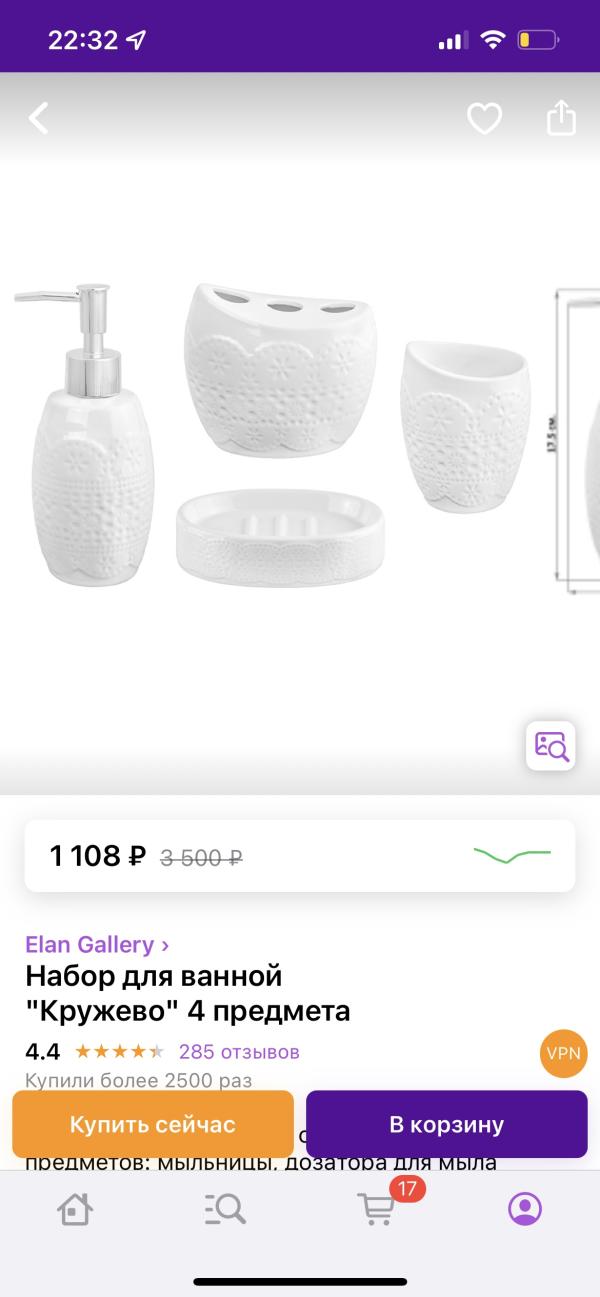Add the set to favorites with the heart
The width and height of the screenshot is (600, 1297).
click(484, 120)
